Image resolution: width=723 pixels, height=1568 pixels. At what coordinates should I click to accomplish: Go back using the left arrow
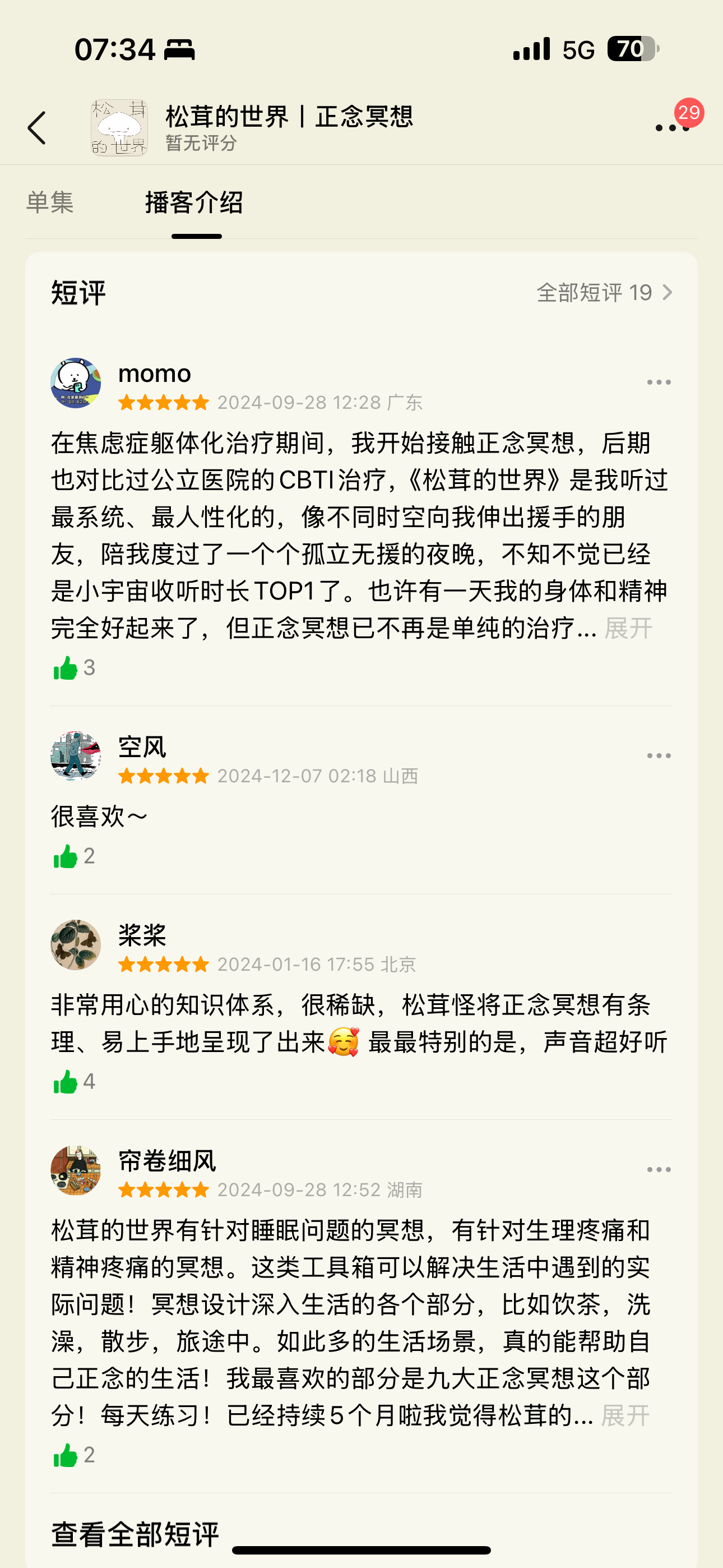click(x=36, y=128)
